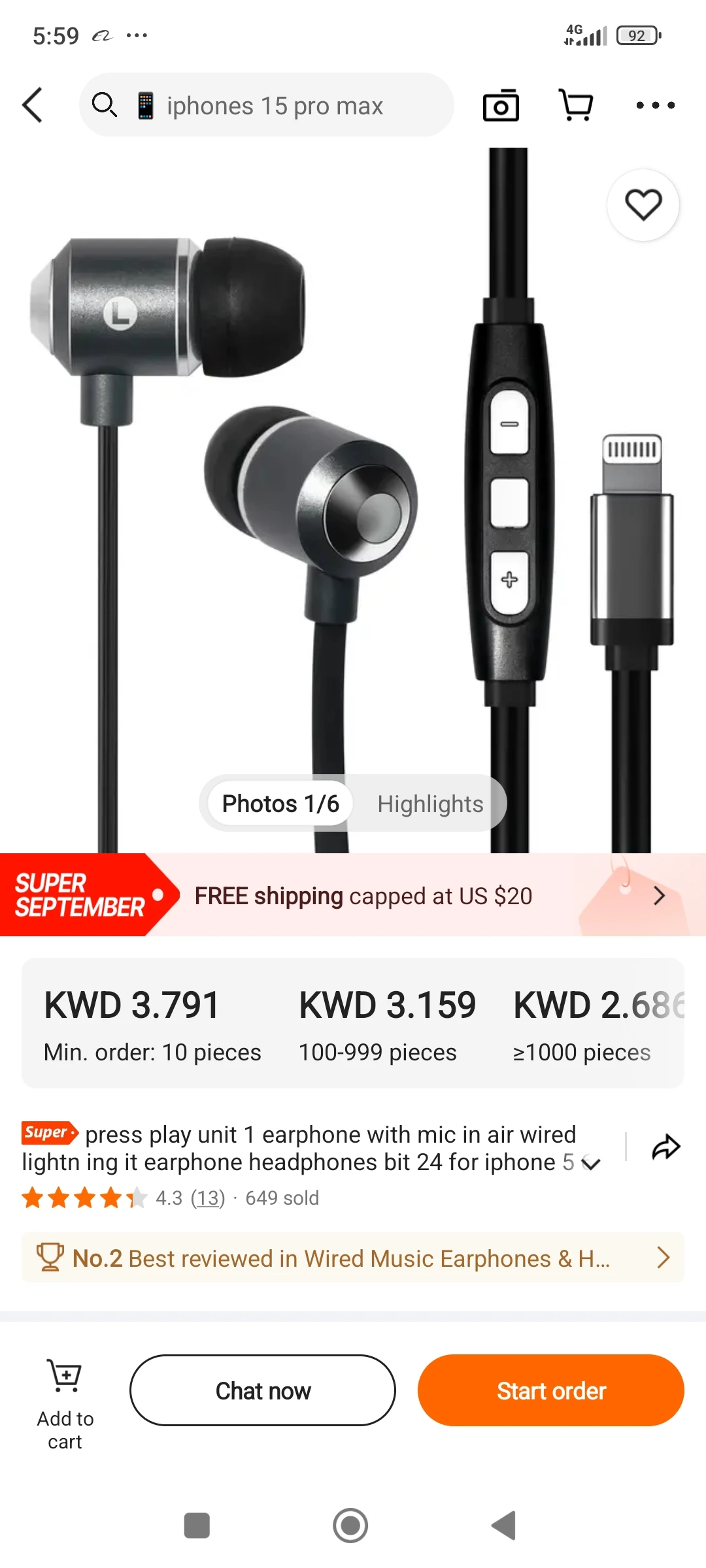Screen dimensions: 706x1568
Task: Open the recent apps view
Action: tap(197, 1526)
